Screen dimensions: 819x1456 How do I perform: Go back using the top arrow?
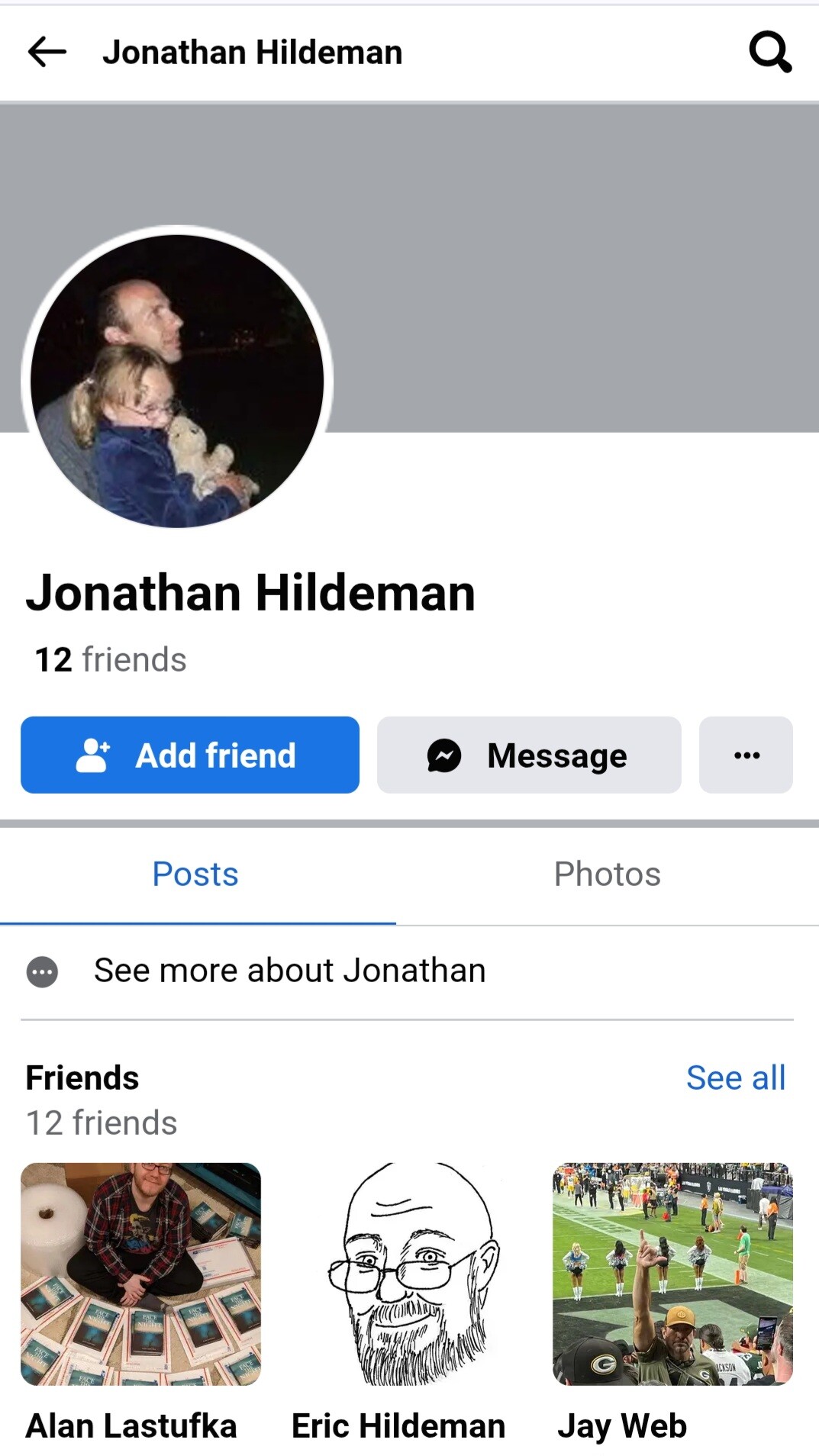tap(47, 53)
